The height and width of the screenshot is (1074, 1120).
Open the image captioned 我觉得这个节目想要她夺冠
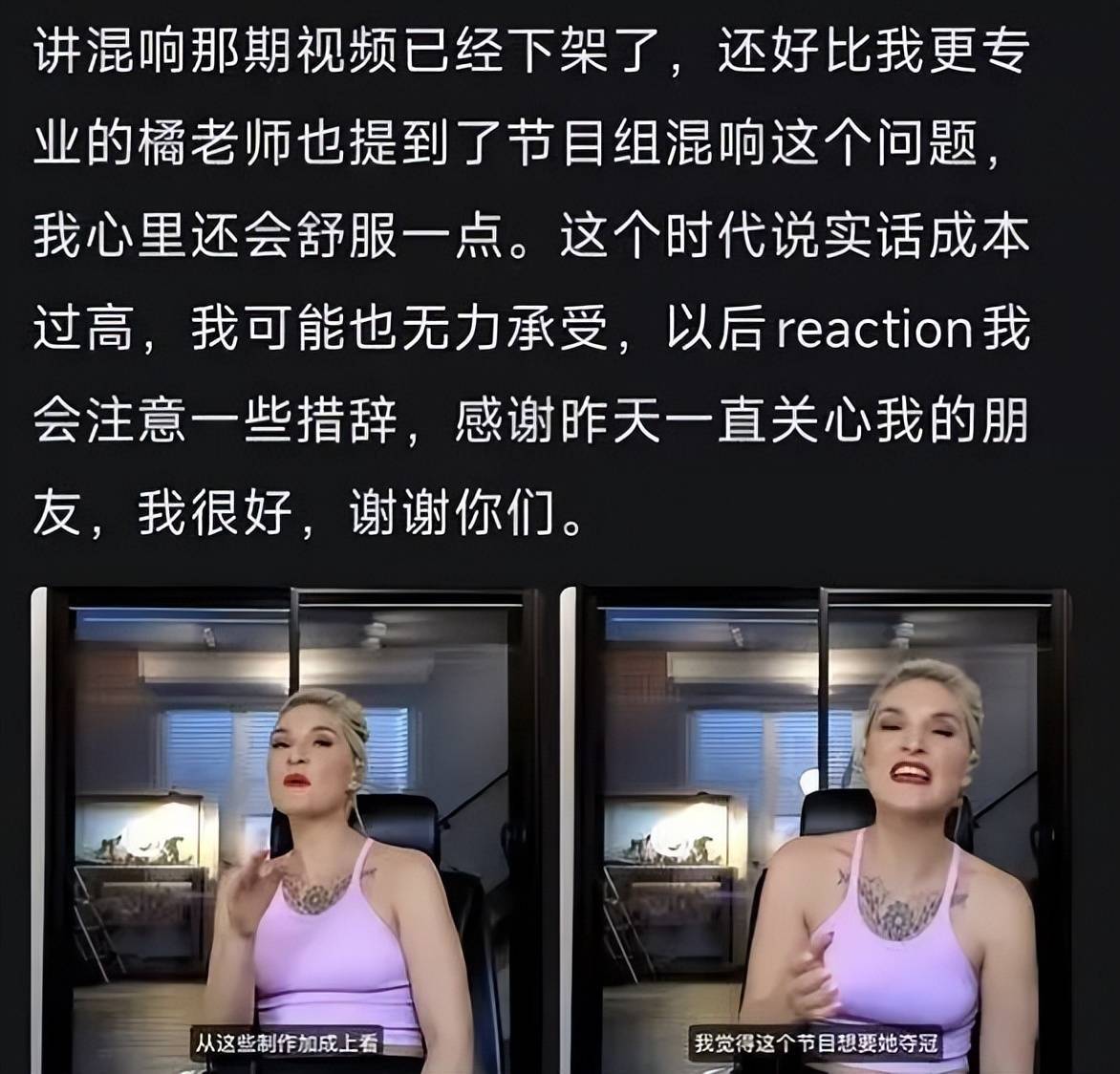pyautogui.click(x=816, y=829)
